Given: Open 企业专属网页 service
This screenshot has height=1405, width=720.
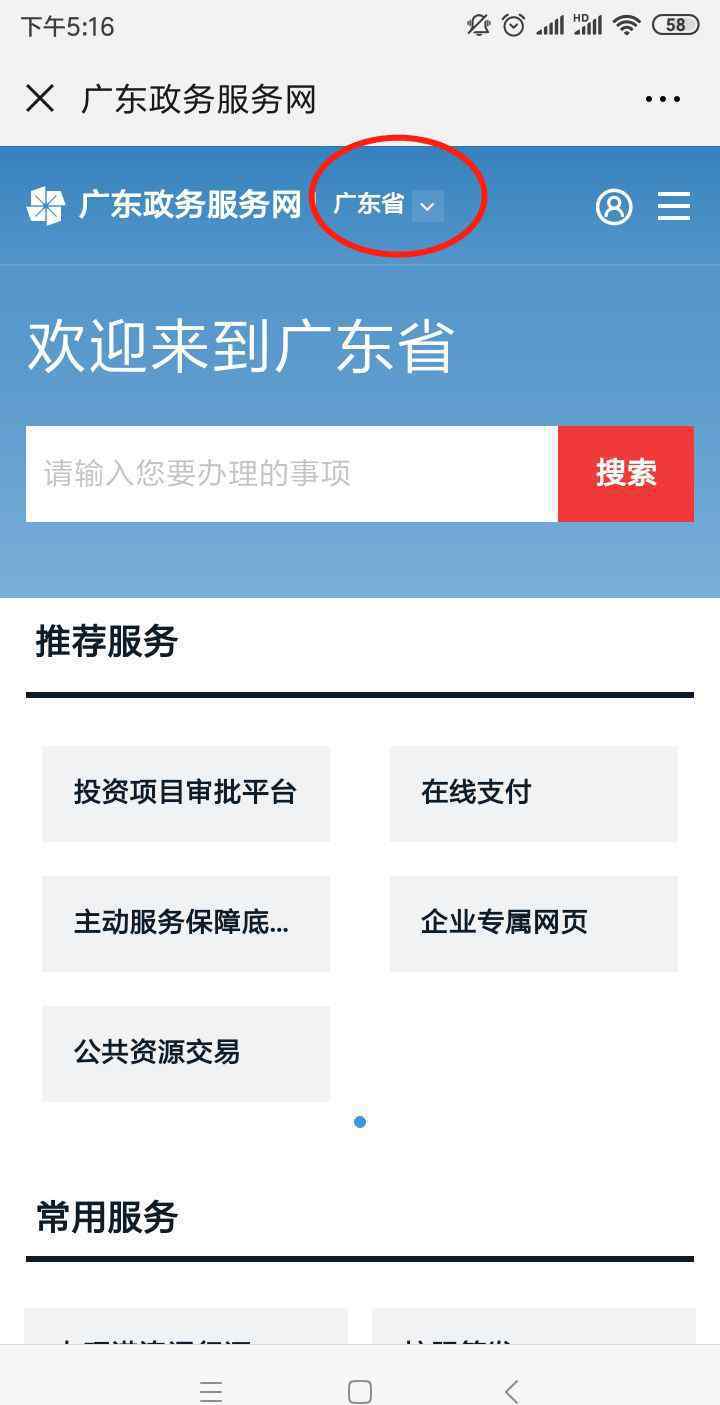Looking at the screenshot, I should pos(534,923).
